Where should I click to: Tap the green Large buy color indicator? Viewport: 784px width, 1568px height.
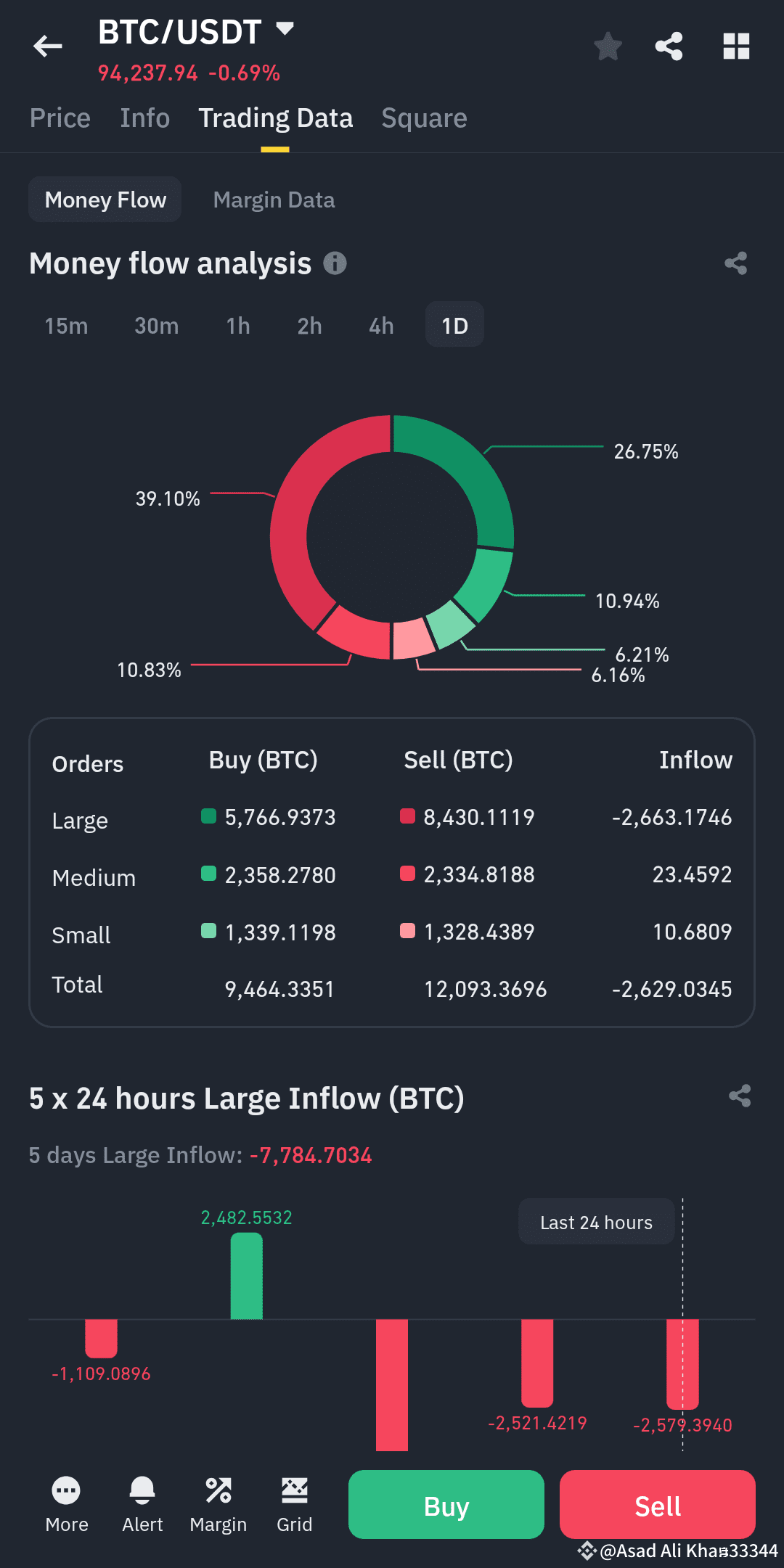(211, 816)
